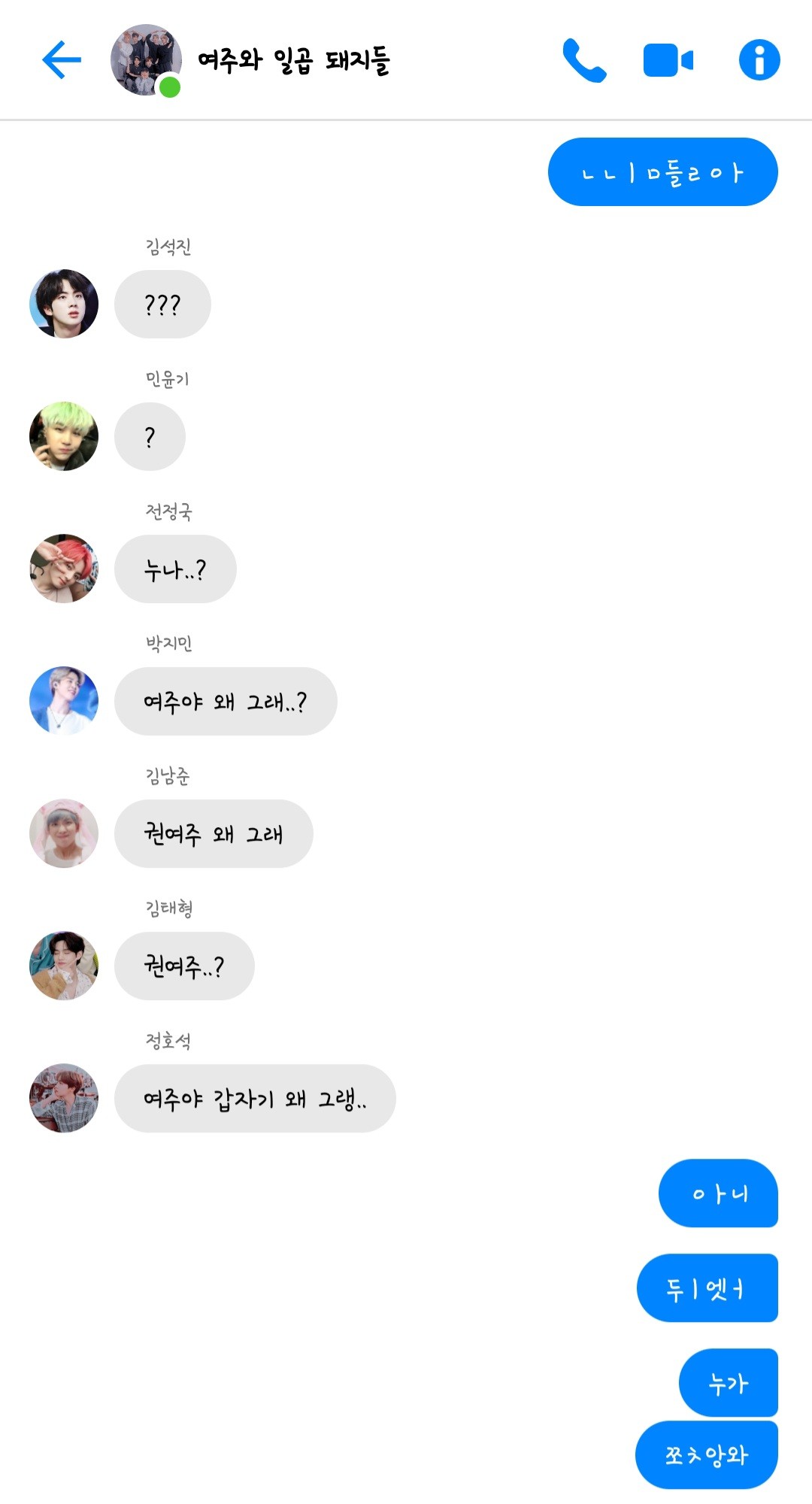Tap 김태형's avatar
812x1504 pixels.
[x=64, y=966]
